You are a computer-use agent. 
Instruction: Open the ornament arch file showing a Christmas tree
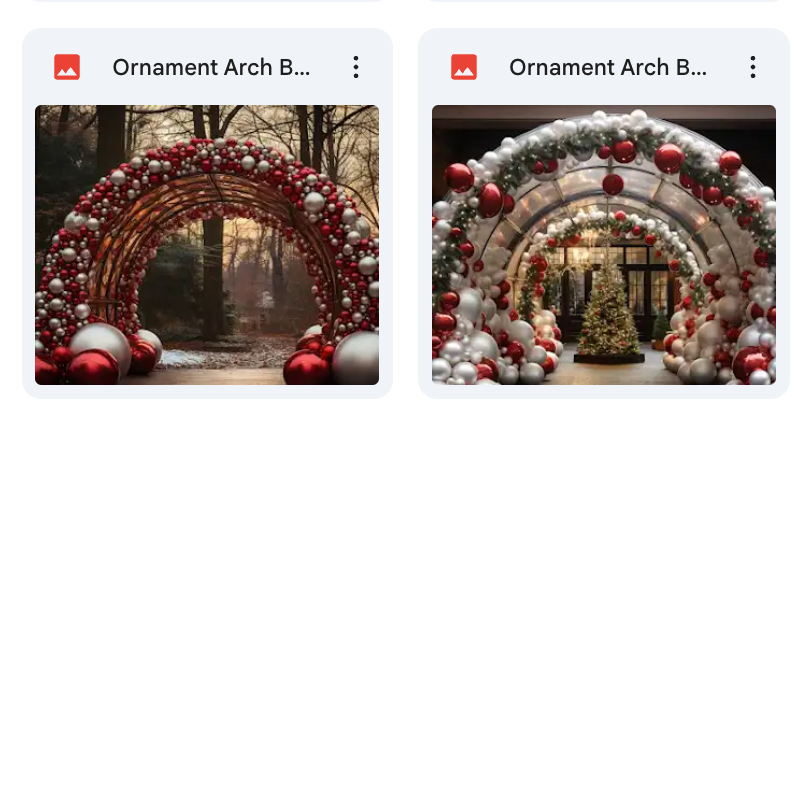point(603,244)
